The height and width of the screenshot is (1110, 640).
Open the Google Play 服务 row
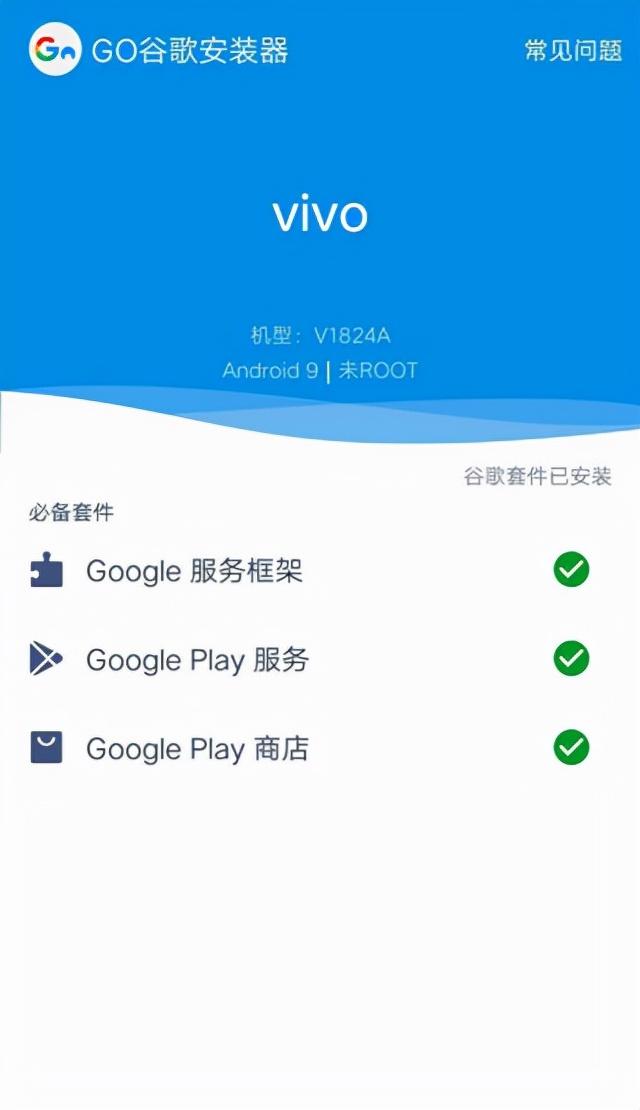pyautogui.click(x=197, y=660)
